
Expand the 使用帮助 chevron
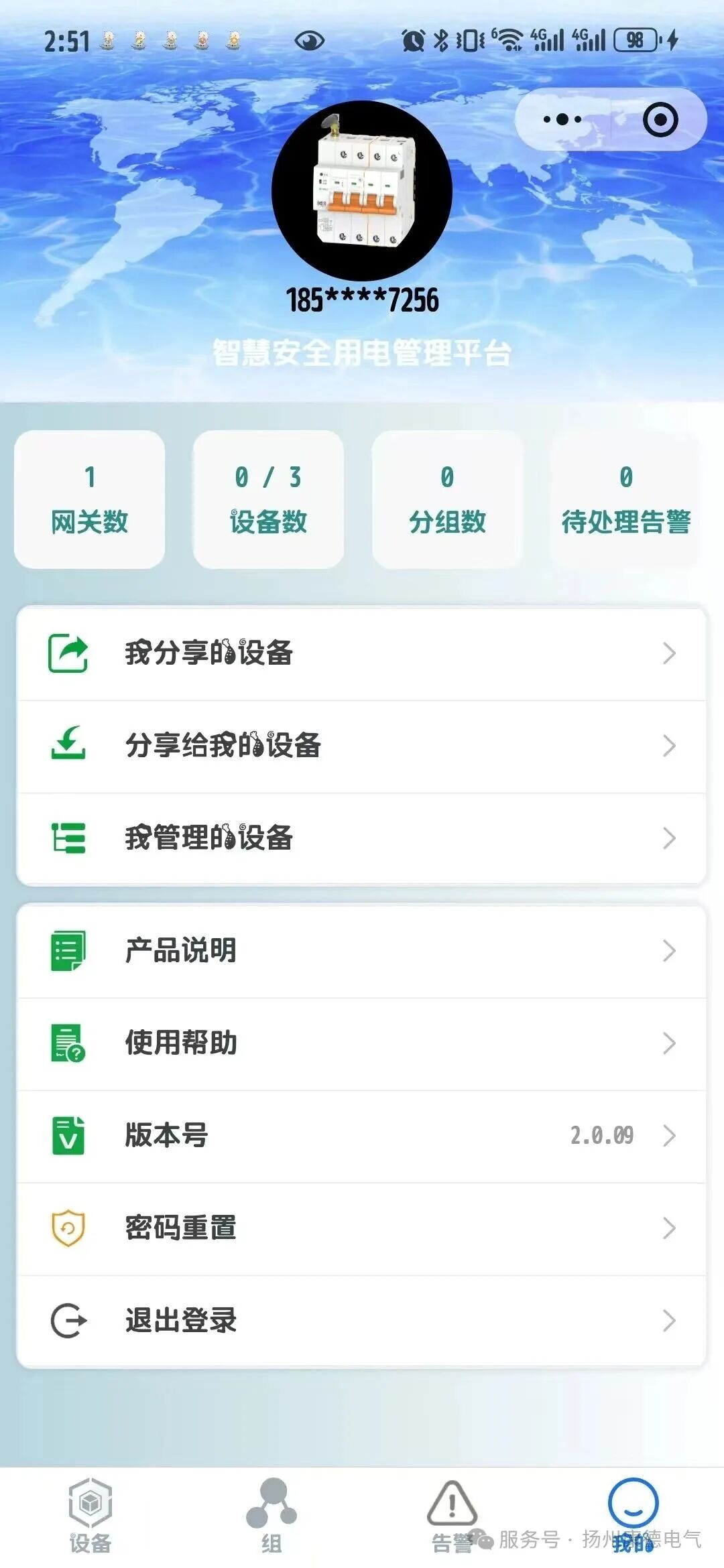(668, 1042)
